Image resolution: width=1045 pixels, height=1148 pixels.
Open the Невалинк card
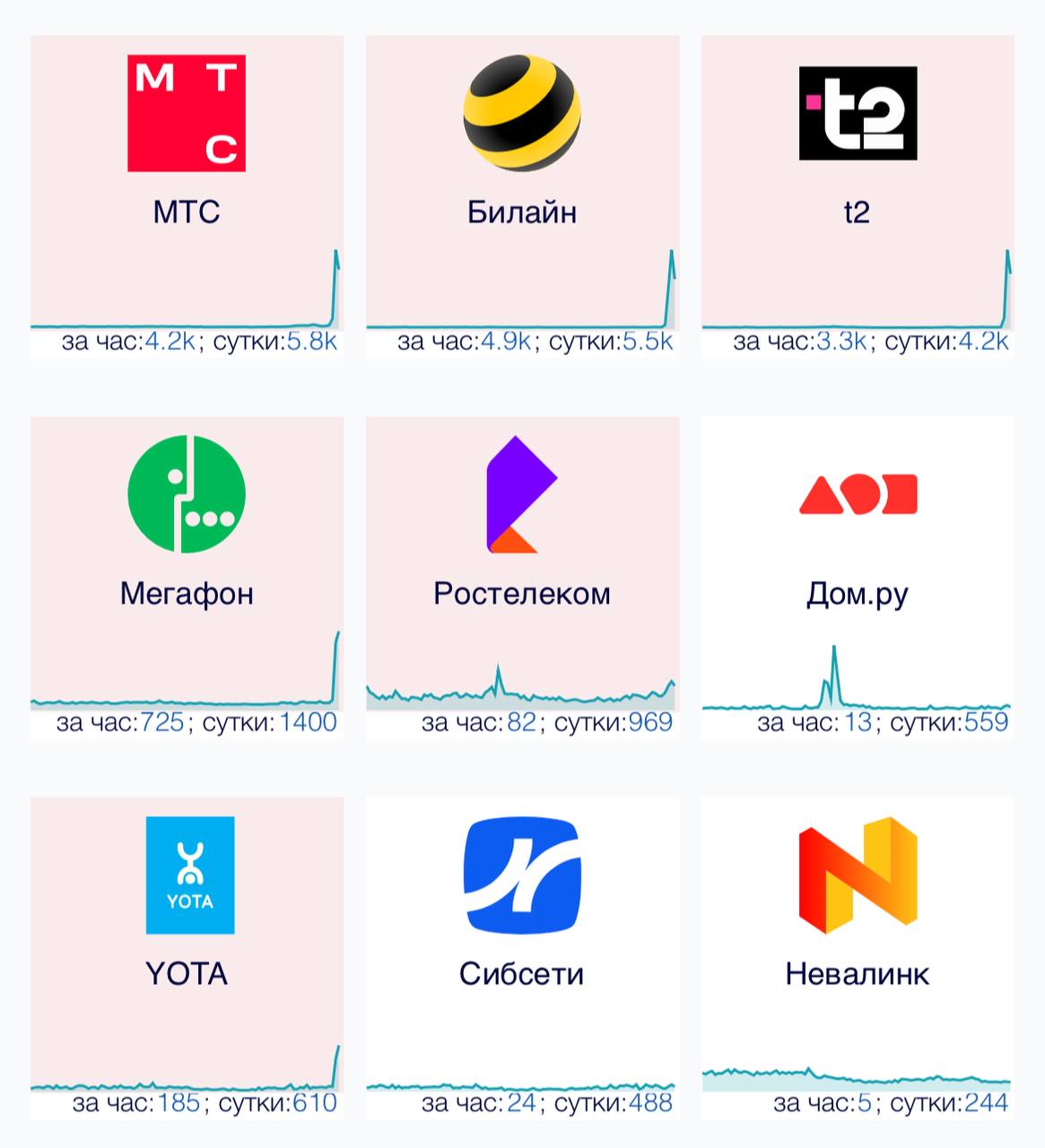(858, 959)
